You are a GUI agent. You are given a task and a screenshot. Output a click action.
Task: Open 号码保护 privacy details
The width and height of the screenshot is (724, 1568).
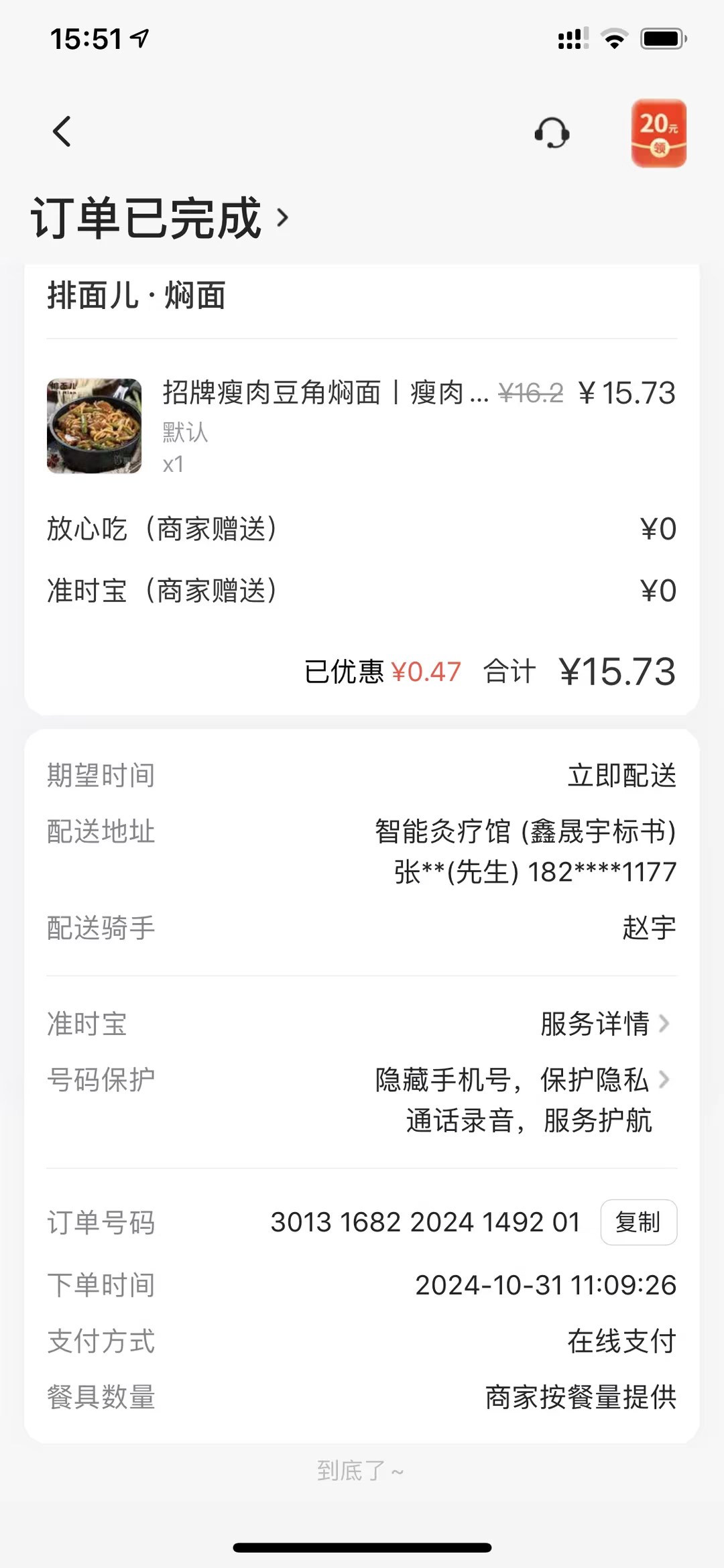523,1080
